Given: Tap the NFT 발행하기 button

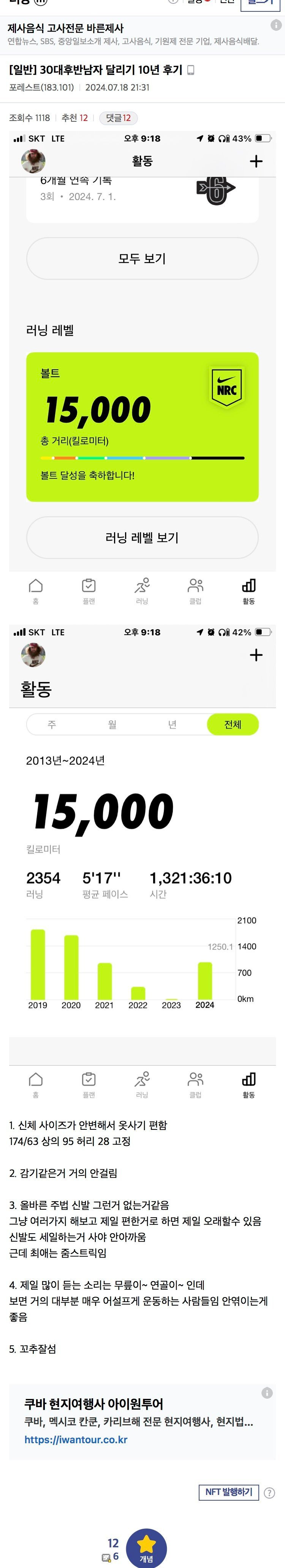Looking at the screenshot, I should pyautogui.click(x=228, y=1492).
